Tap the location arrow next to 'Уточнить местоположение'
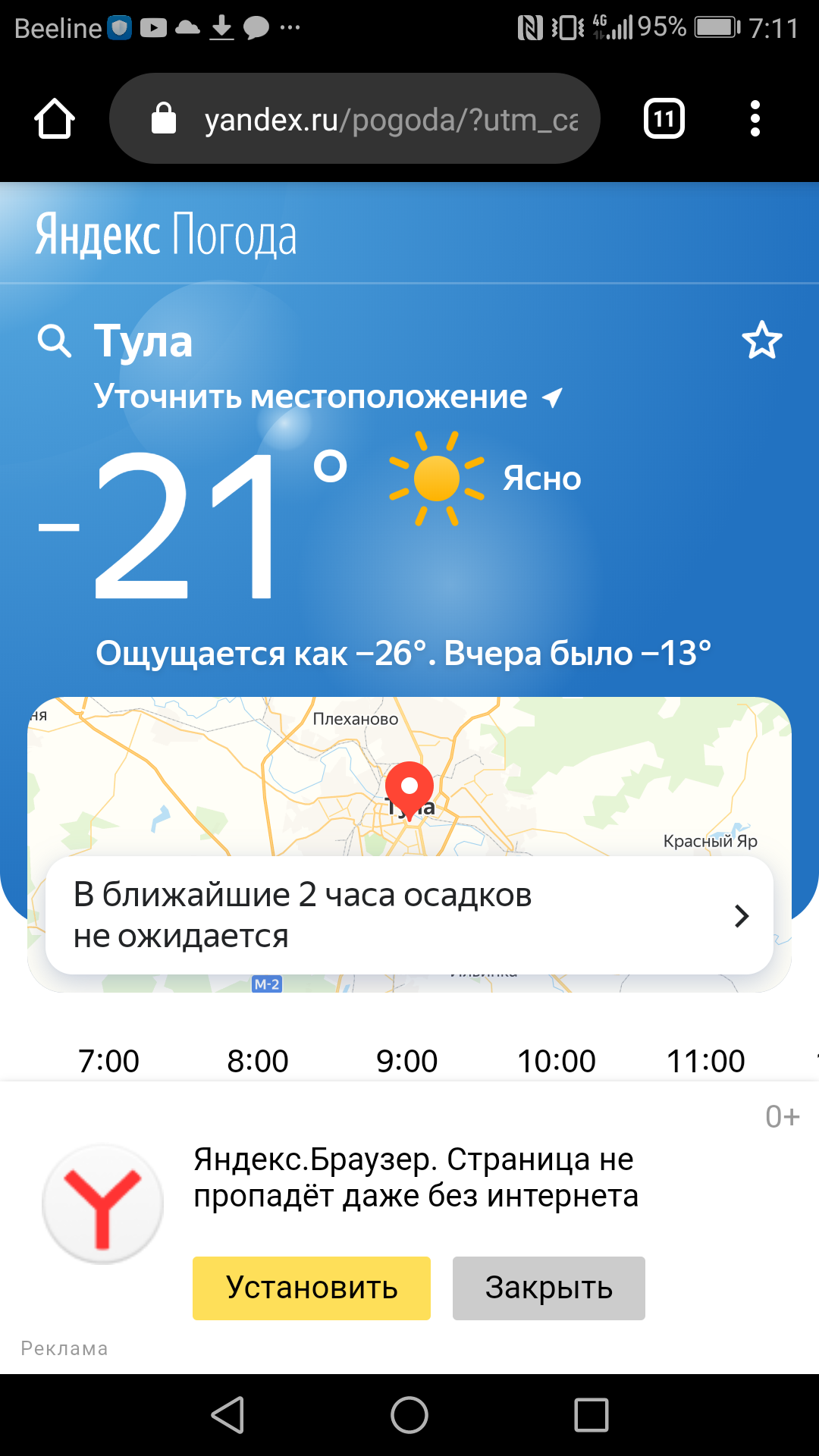Screen dimensions: 819x1456 click(550, 395)
